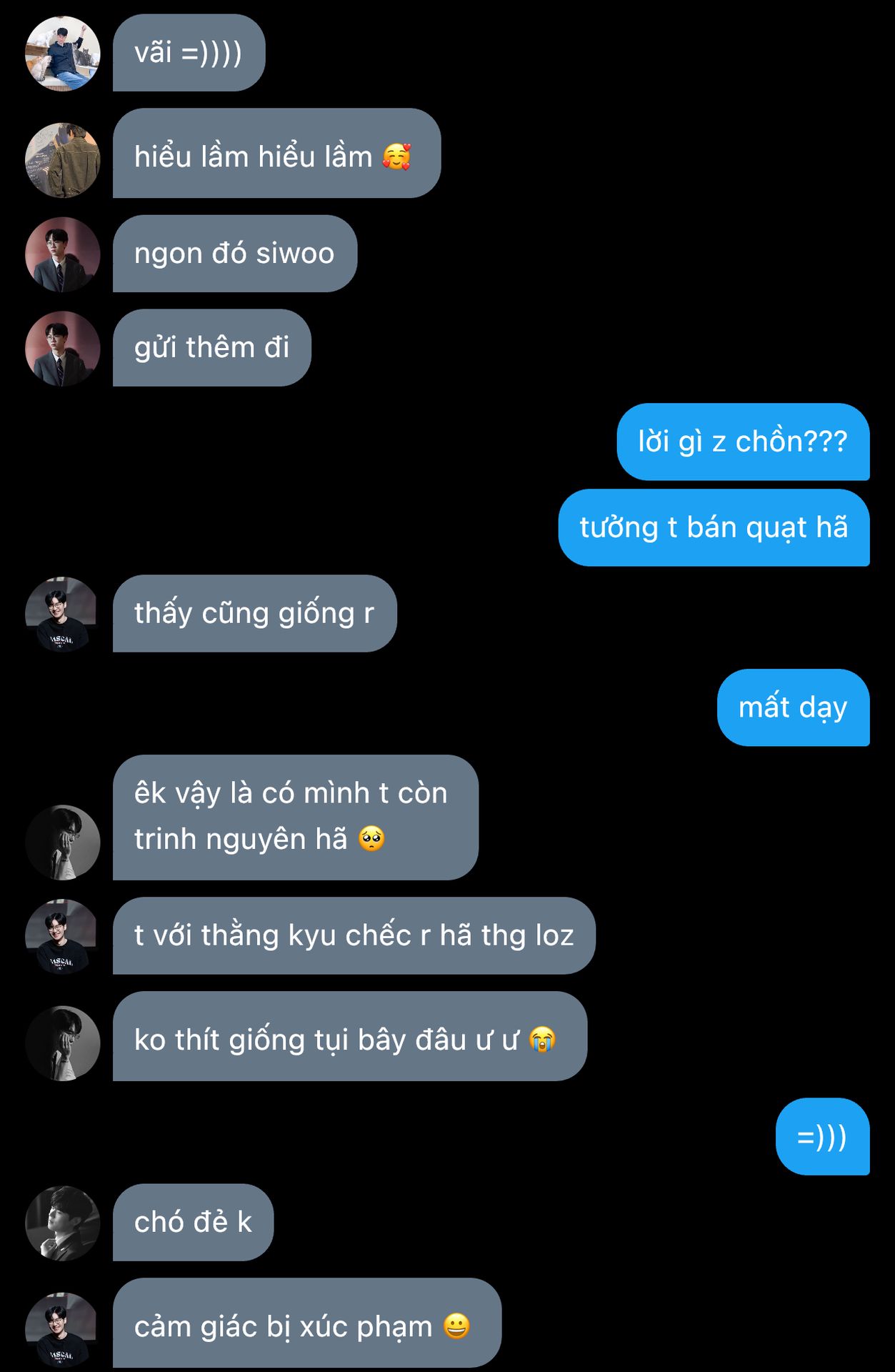This screenshot has width=895, height=1372.
Task: Tap the avatar next to "hiểu lầm hiểu lầm"
Action: 63,160
